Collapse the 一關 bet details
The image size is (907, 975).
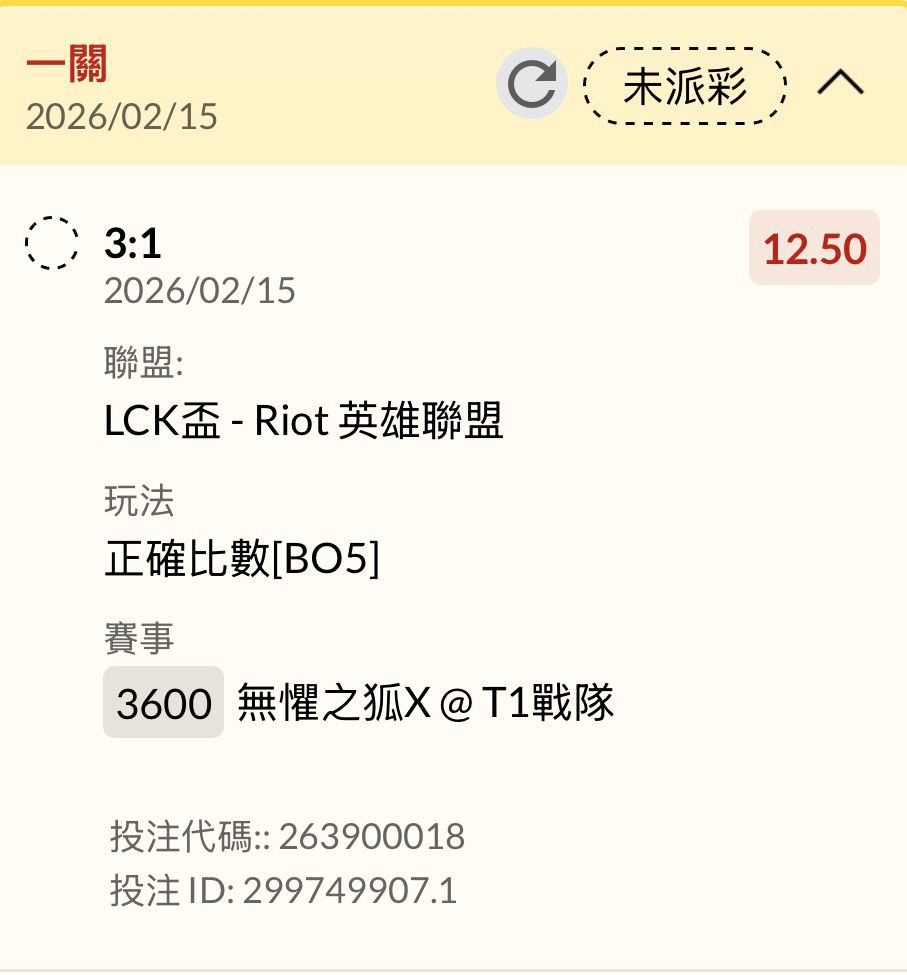click(840, 84)
